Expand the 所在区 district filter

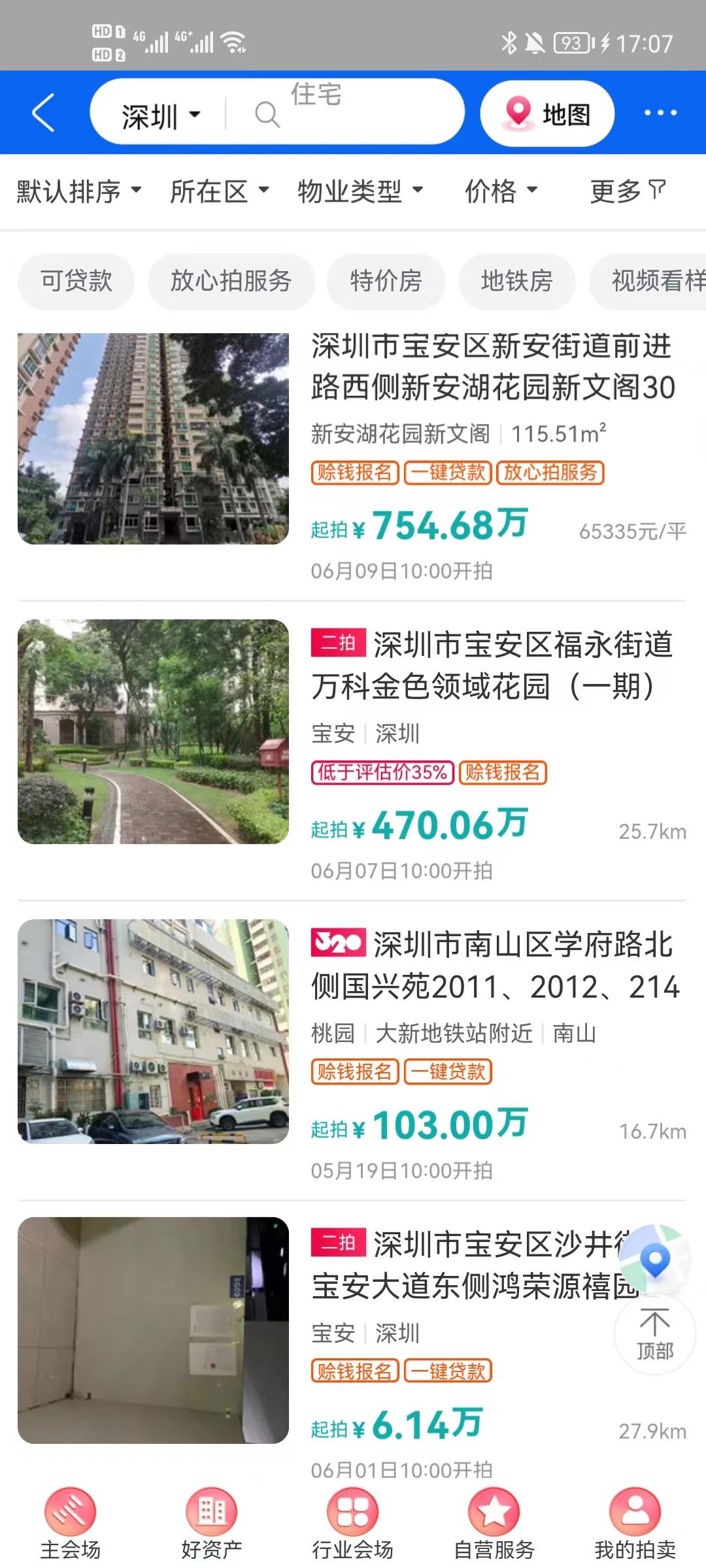coord(219,191)
